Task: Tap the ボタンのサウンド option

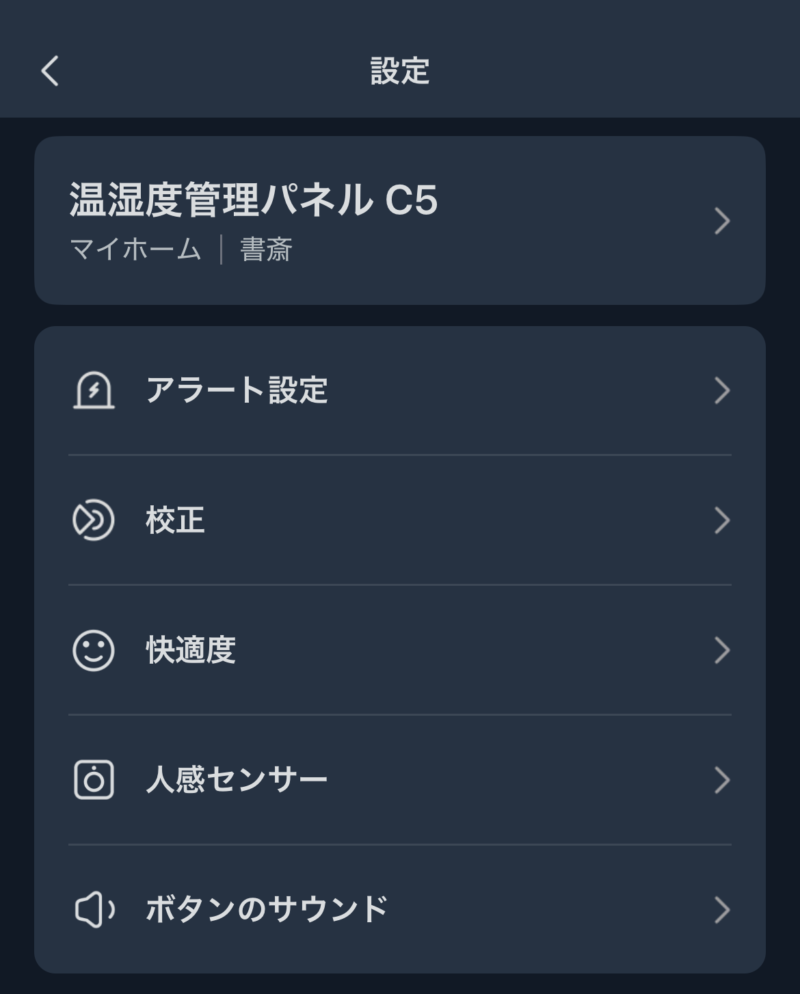Action: (400, 909)
